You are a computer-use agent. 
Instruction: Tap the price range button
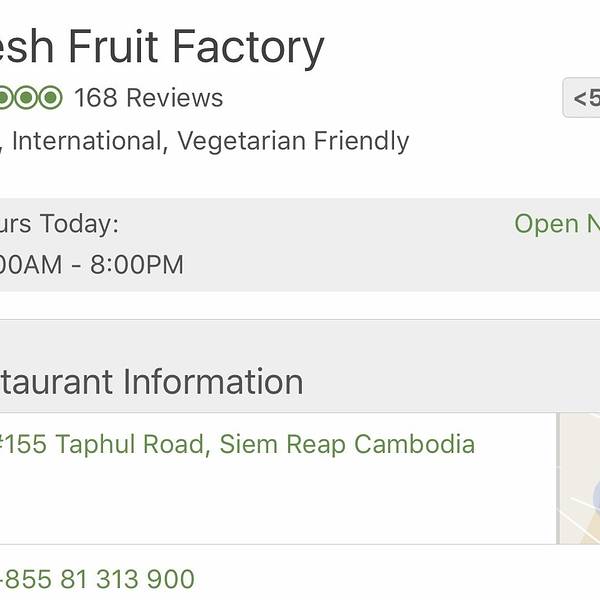pos(583,98)
